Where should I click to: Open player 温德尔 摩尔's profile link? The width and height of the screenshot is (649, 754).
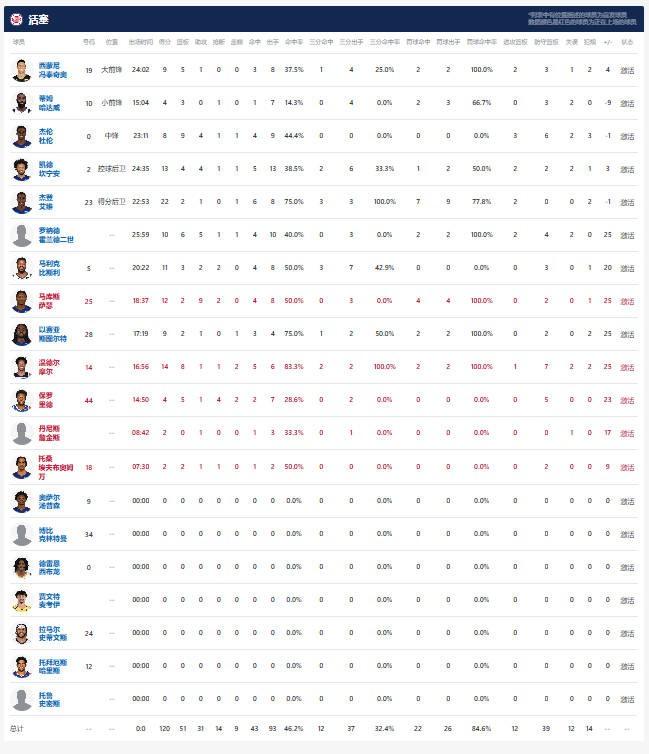[x=50, y=367]
